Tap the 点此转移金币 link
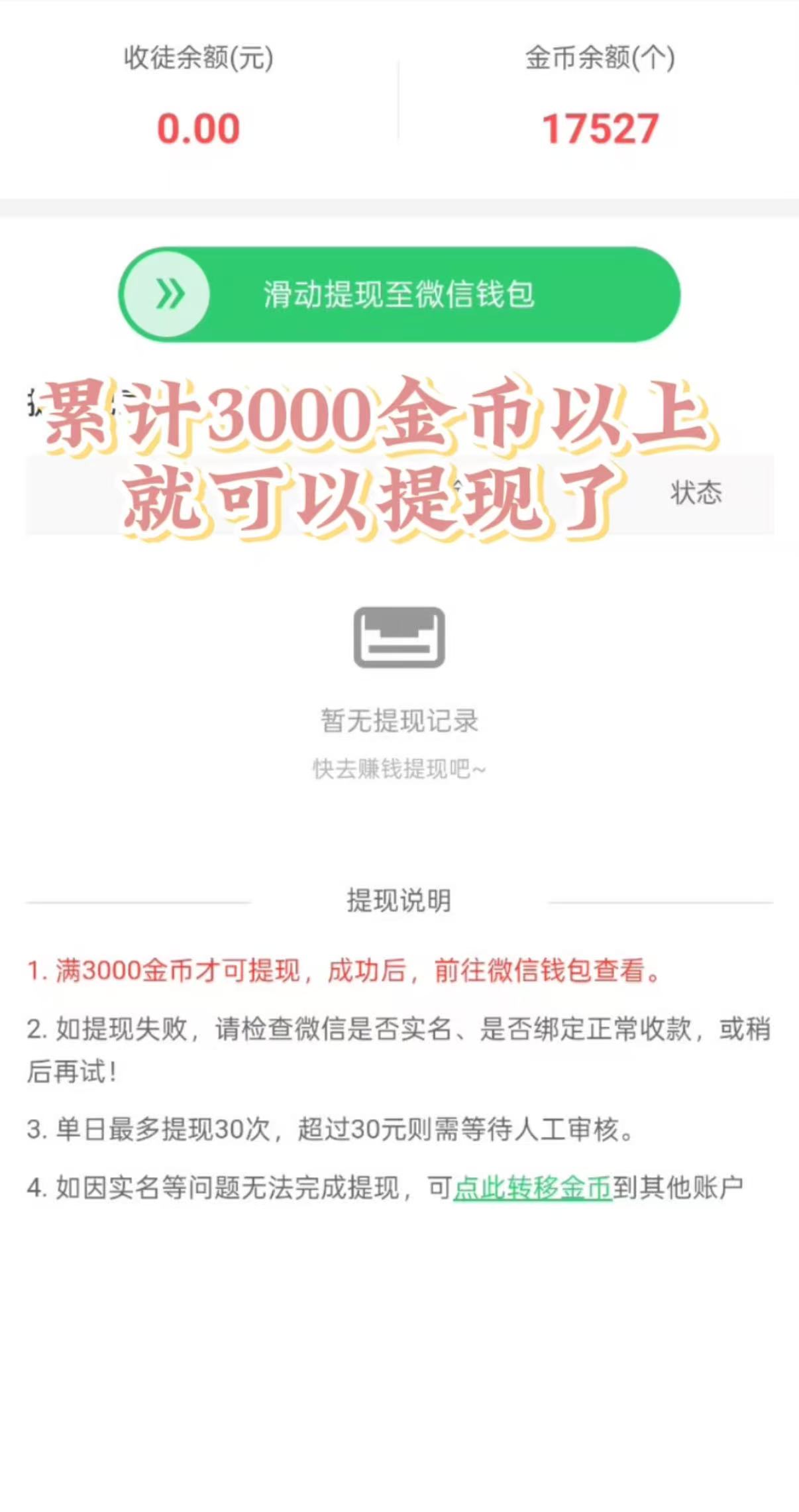 point(533,1188)
